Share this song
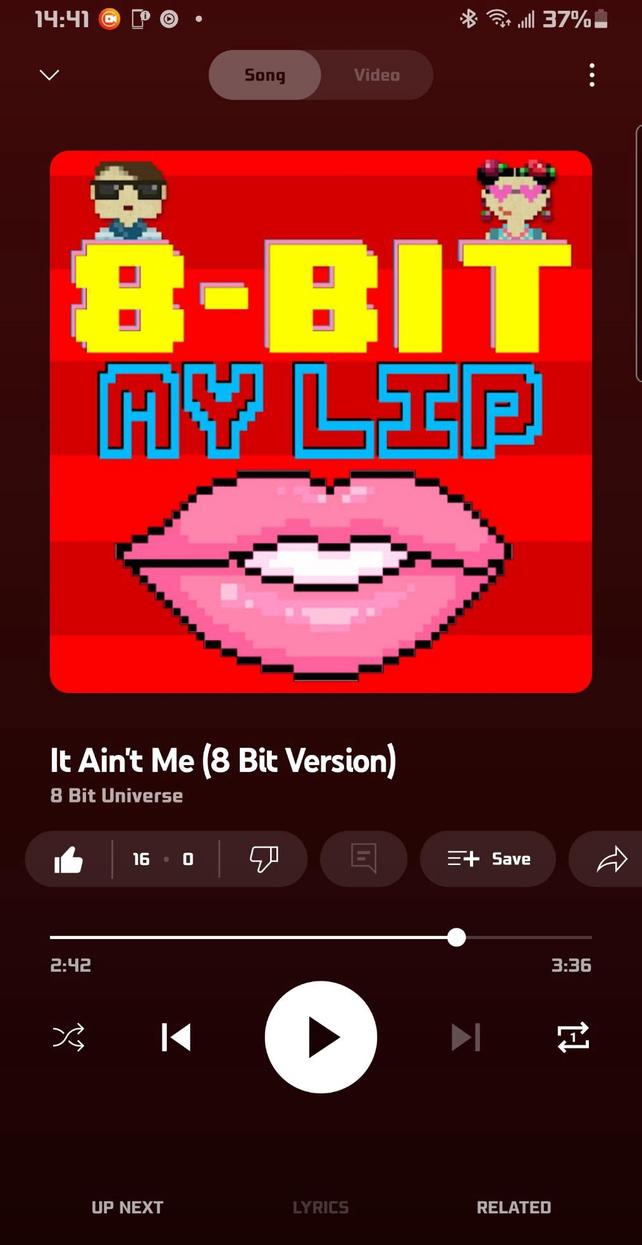The width and height of the screenshot is (642, 1245). coord(610,859)
